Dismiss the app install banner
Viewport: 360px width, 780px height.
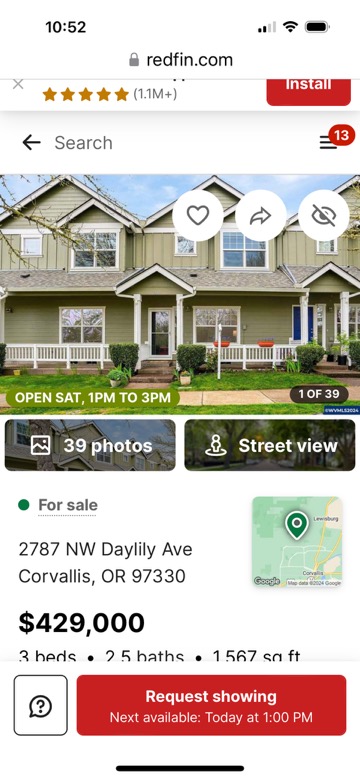point(18,84)
